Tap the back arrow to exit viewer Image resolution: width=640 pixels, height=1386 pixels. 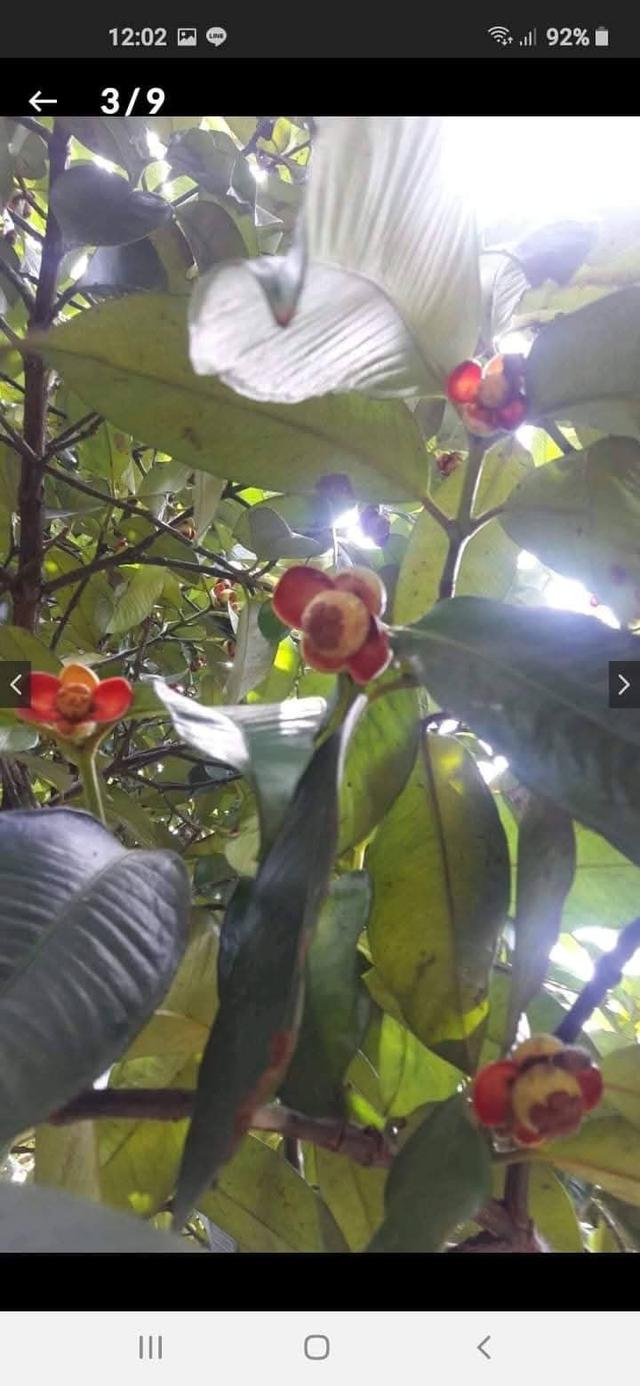(42, 101)
